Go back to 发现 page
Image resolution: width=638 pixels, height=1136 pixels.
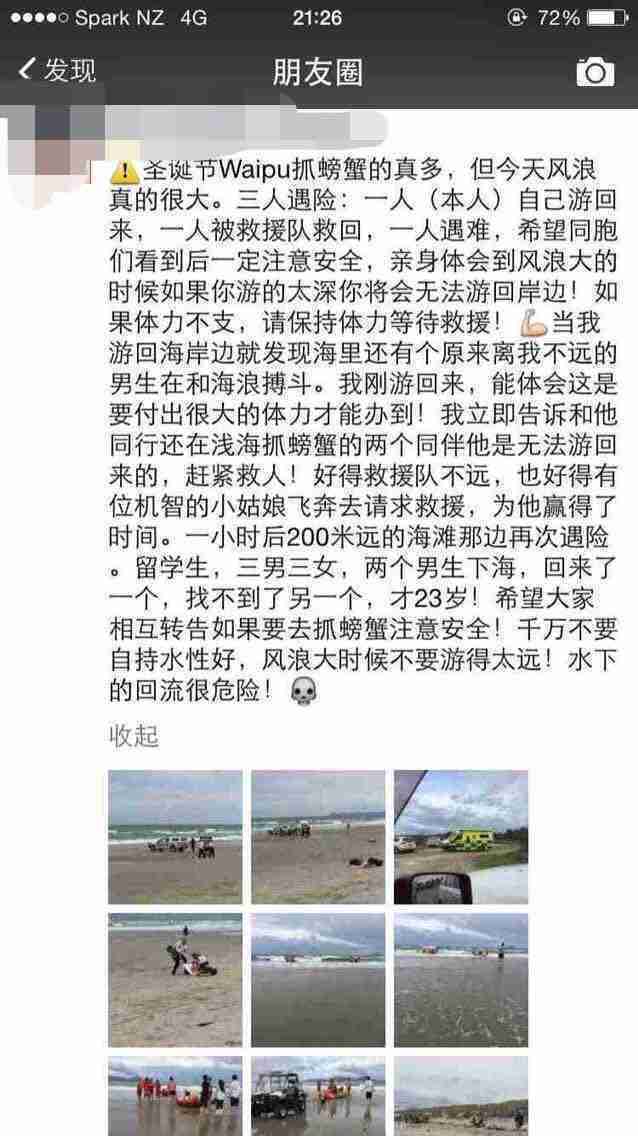58,71
